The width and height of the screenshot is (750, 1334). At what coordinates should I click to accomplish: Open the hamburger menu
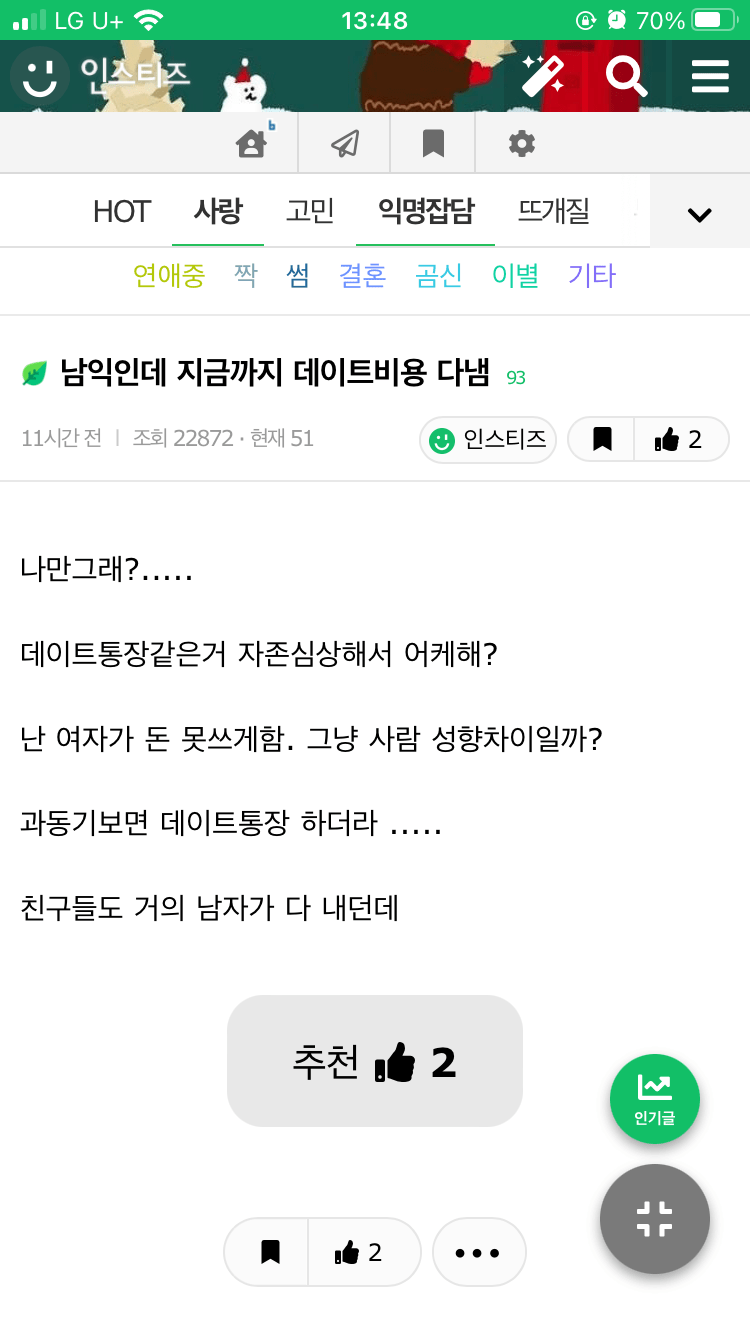point(710,76)
